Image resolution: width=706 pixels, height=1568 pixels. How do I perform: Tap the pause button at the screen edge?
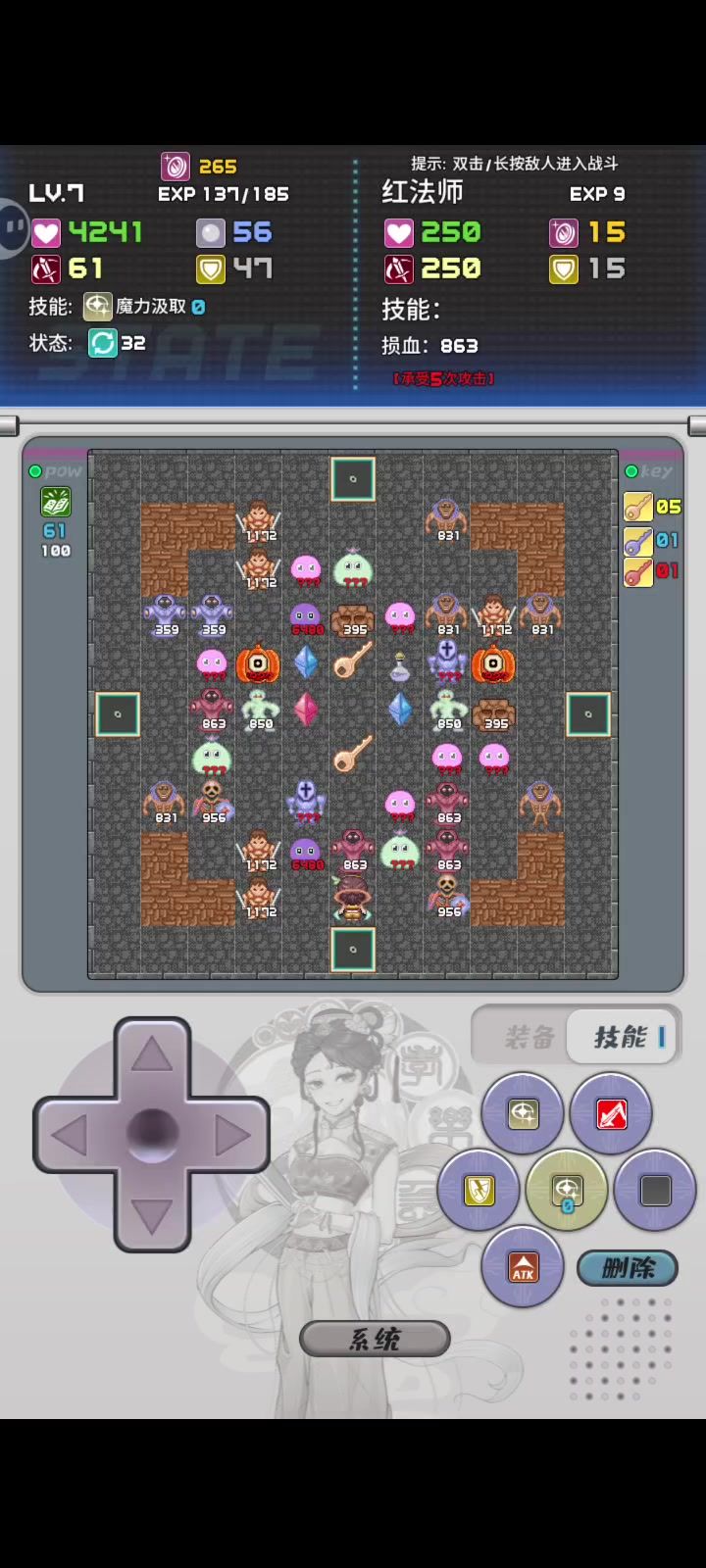coord(12,227)
